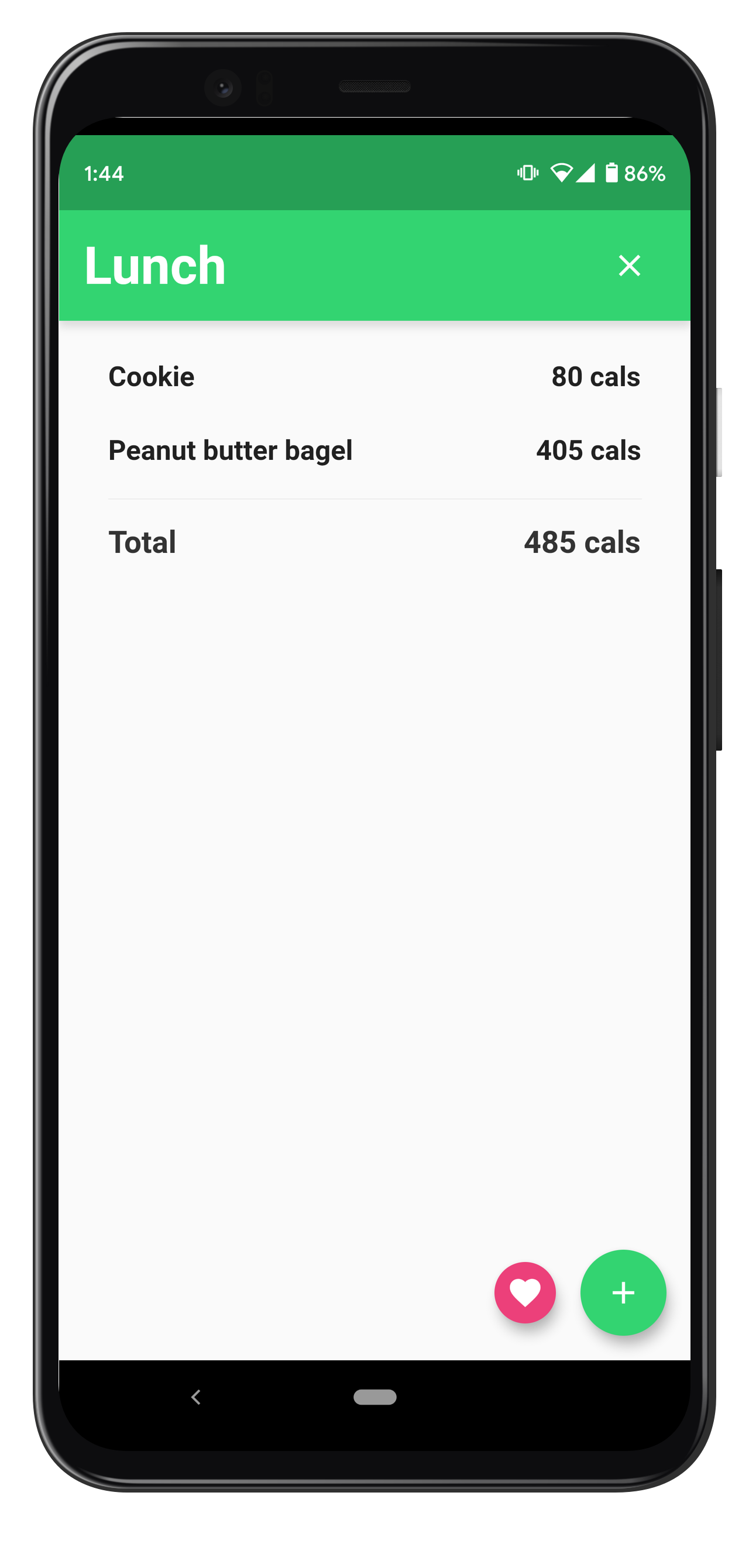Tap the 485 cals total value
749x1568 pixels.
click(x=581, y=542)
